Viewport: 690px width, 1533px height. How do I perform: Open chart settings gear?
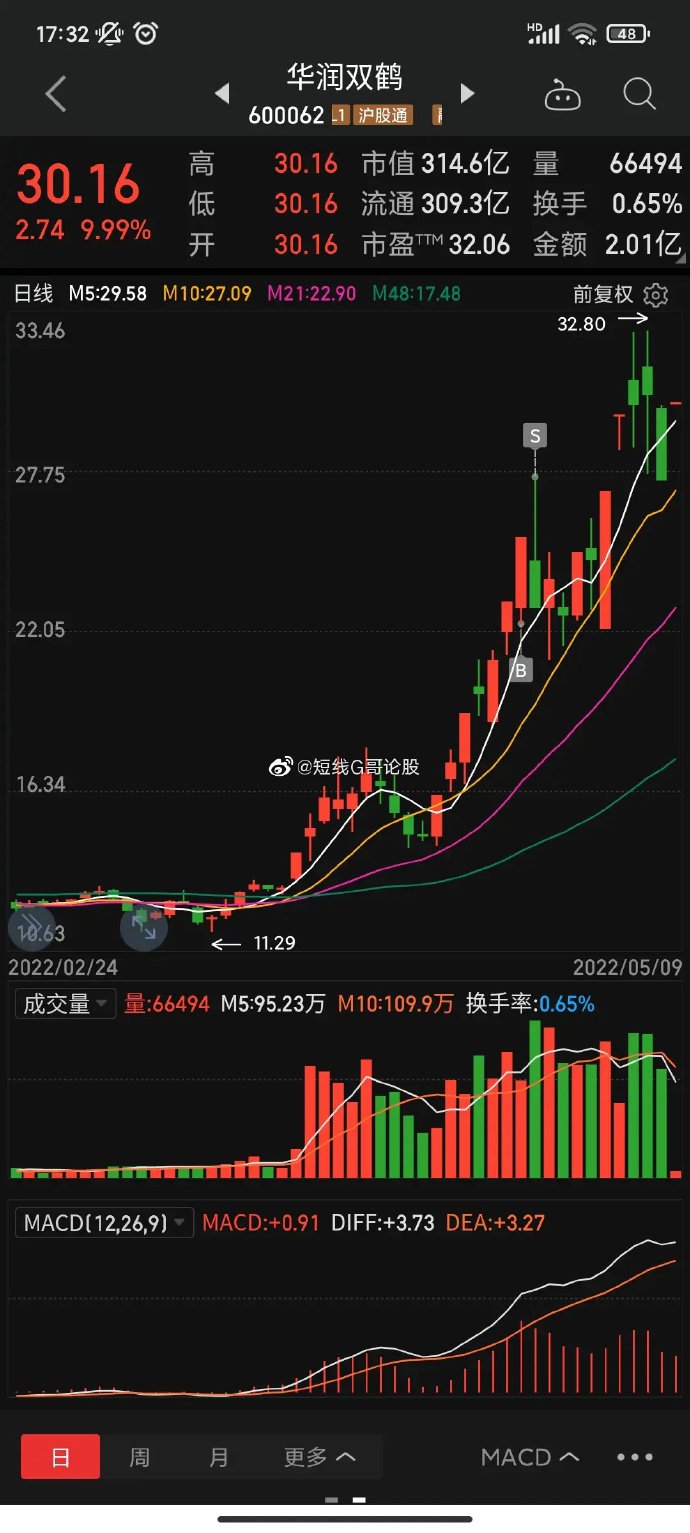(656, 295)
